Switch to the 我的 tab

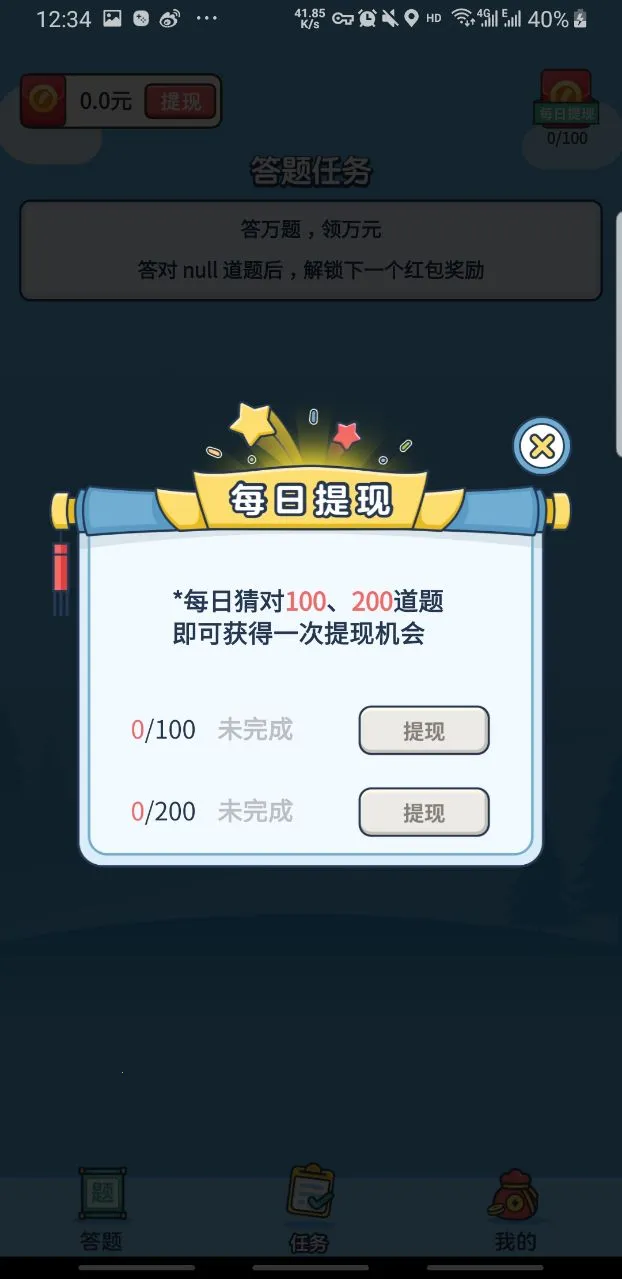click(515, 1209)
